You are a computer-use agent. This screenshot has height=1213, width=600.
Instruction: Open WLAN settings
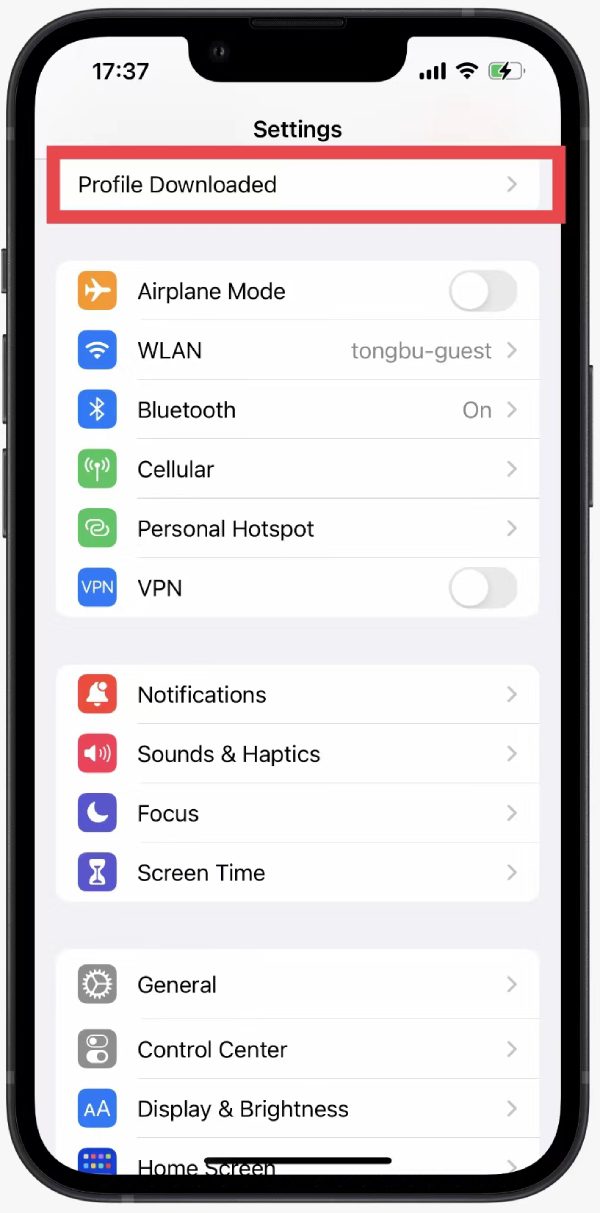298,351
